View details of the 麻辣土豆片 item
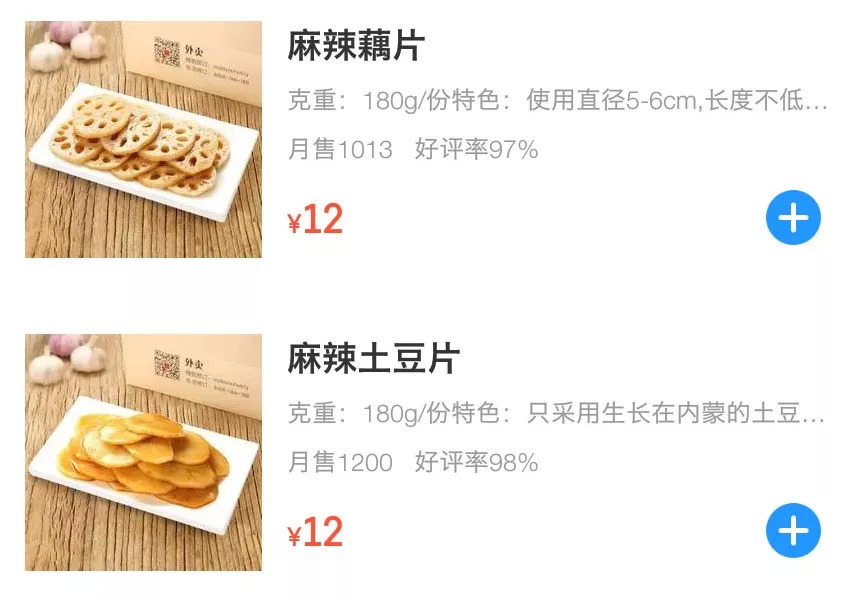This screenshot has width=864, height=596. pos(373,359)
